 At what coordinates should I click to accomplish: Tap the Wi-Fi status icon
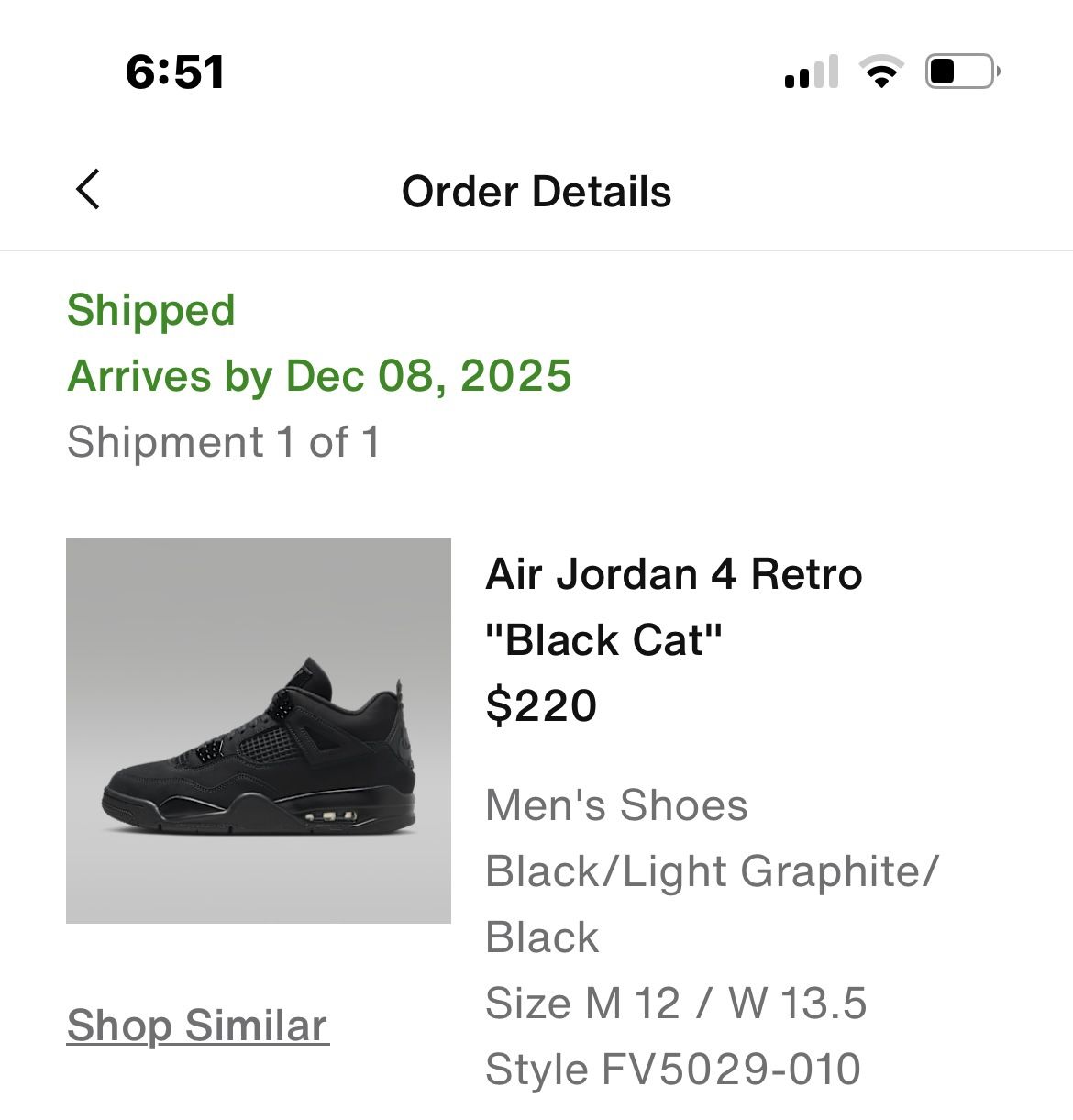pos(881,72)
